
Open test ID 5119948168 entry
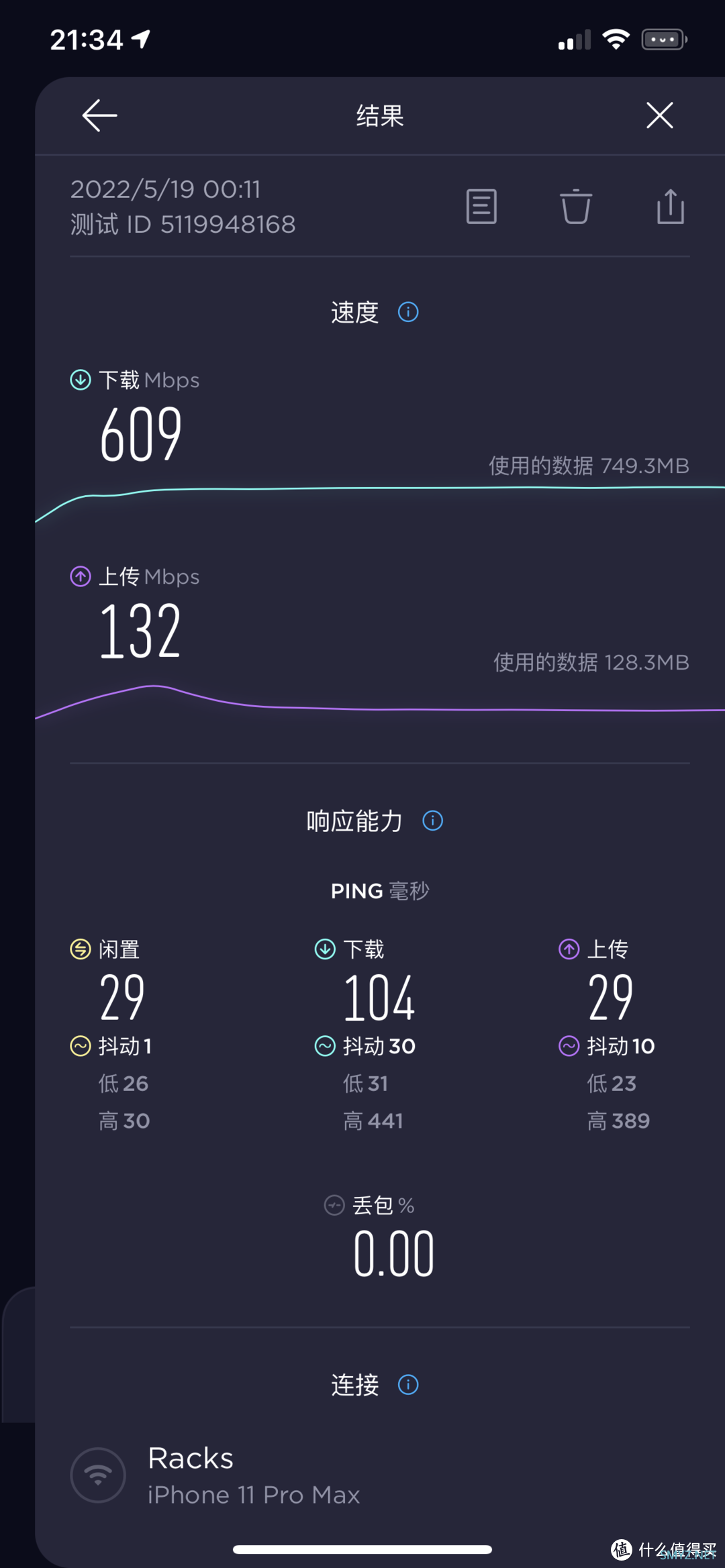(x=183, y=223)
